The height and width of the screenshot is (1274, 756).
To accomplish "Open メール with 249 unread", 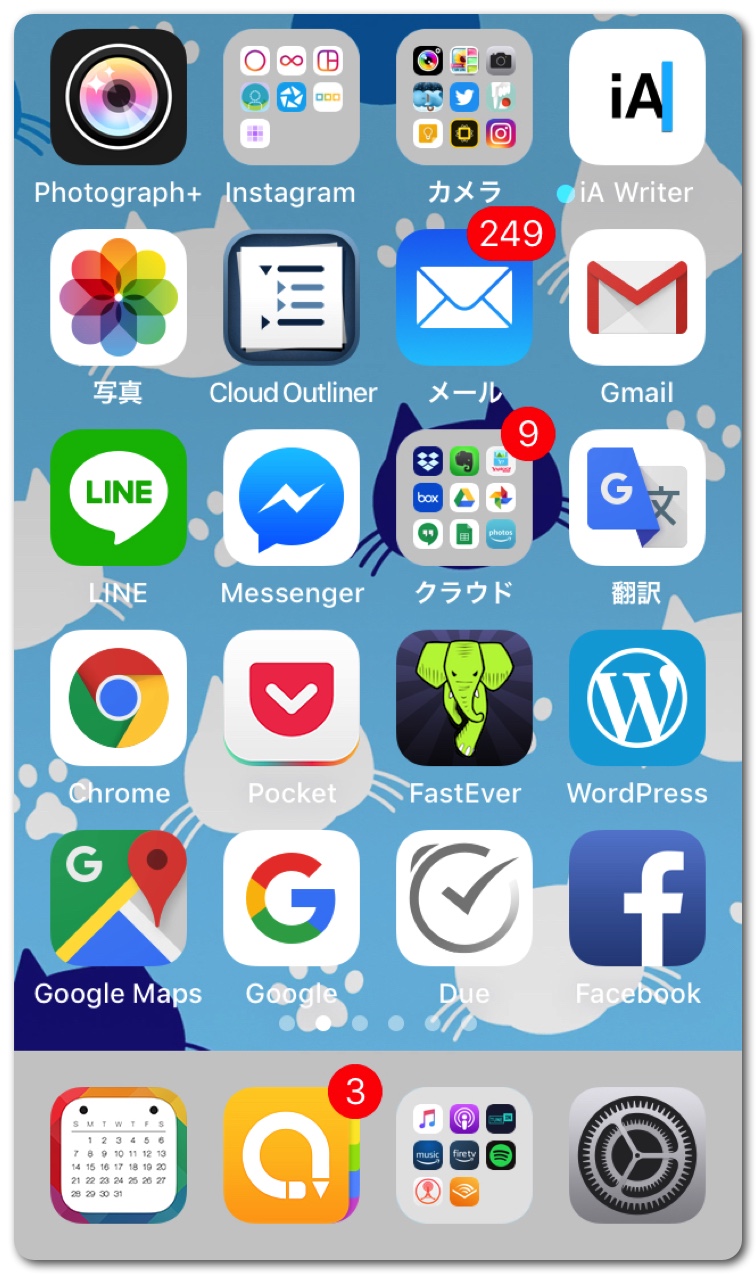I will (464, 297).
